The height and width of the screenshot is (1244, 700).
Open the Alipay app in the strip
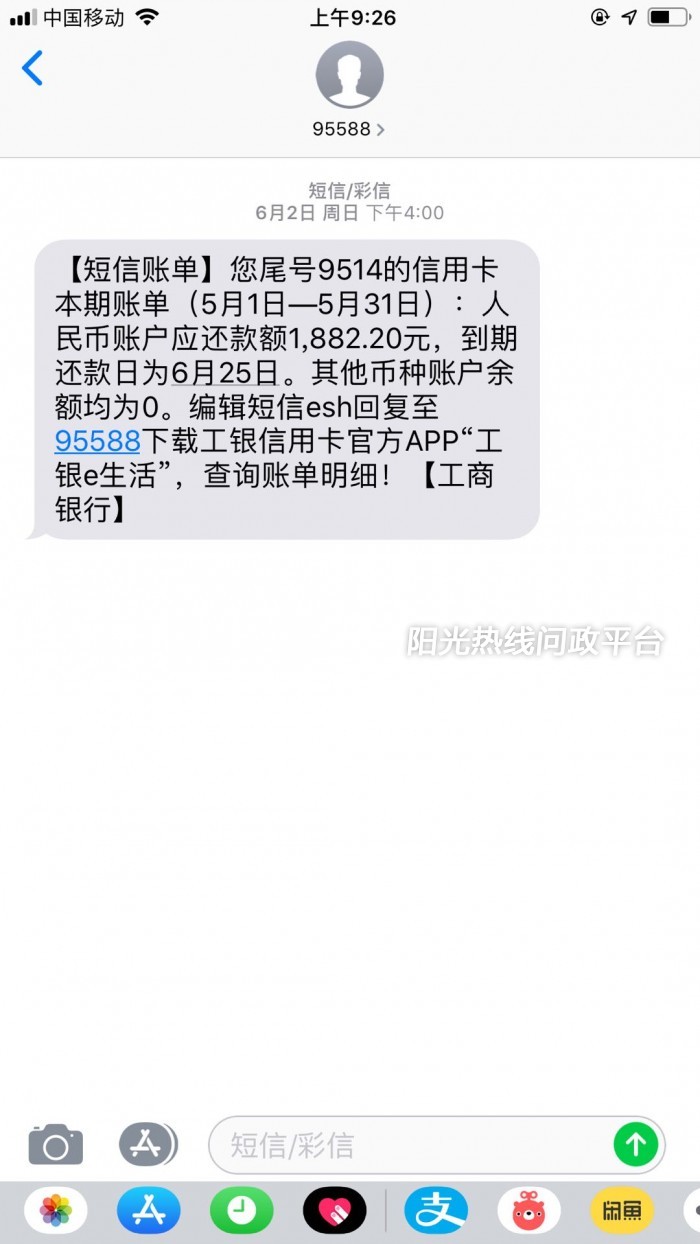[x=436, y=1212]
